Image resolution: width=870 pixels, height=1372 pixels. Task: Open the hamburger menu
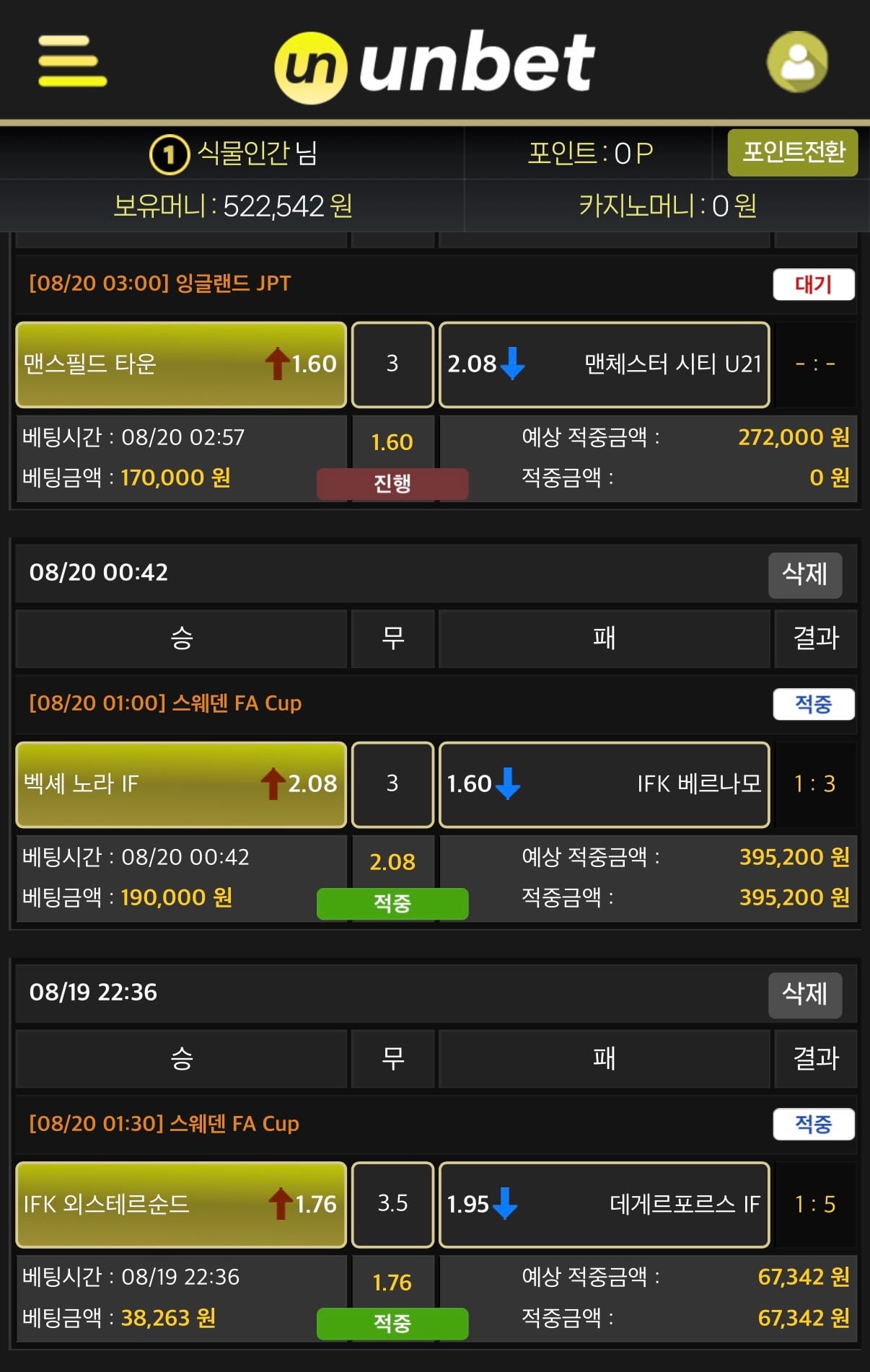[72, 61]
